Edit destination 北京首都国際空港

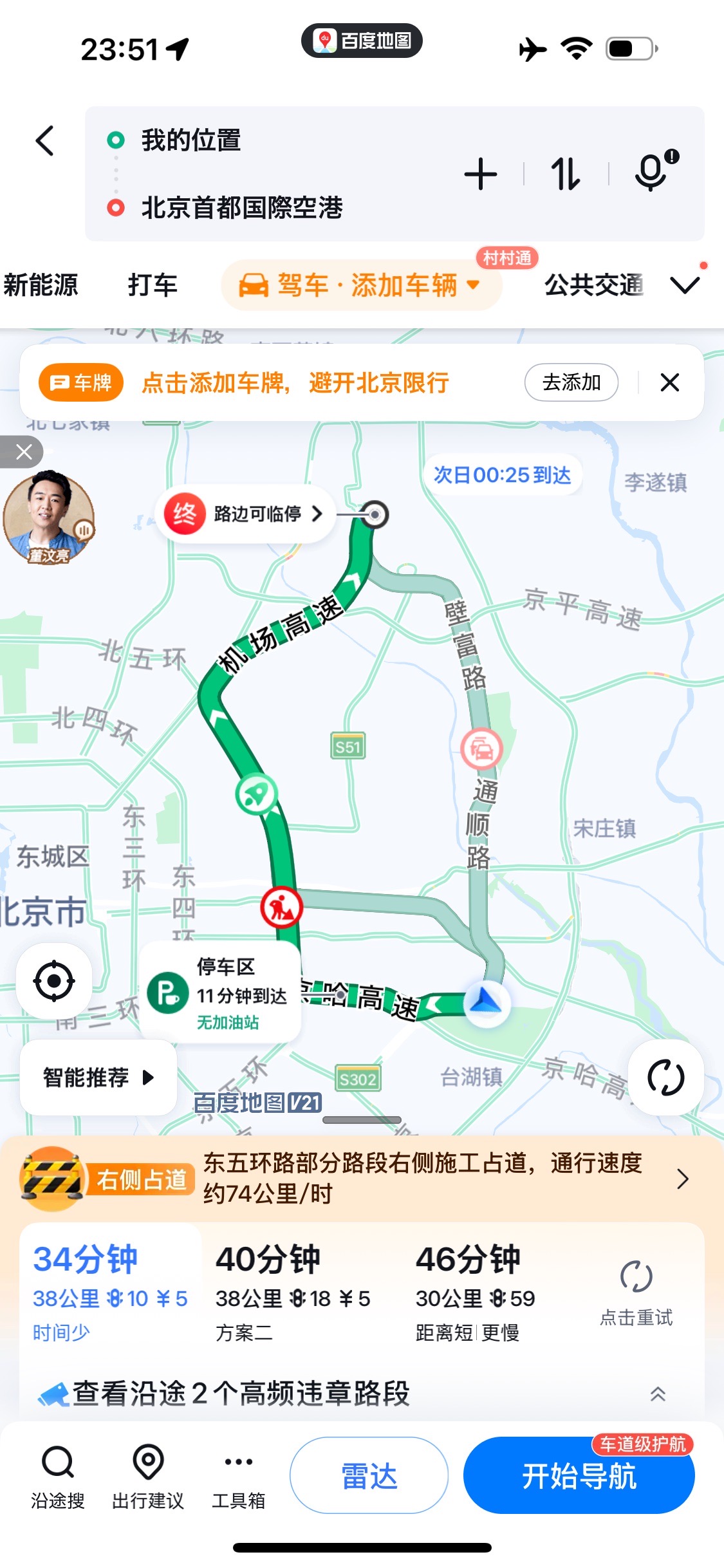coord(242,208)
